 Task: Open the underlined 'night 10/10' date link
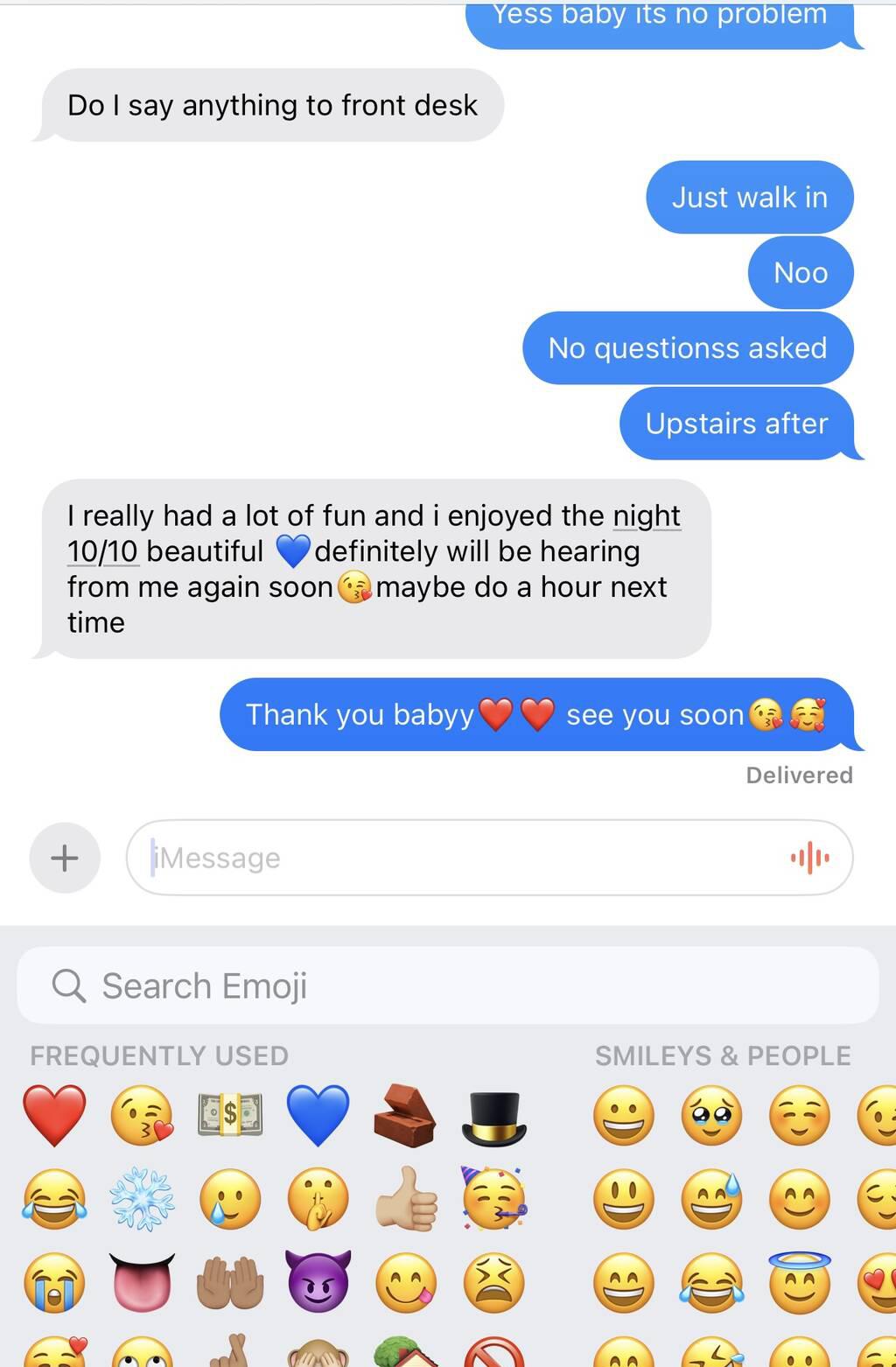(x=646, y=516)
